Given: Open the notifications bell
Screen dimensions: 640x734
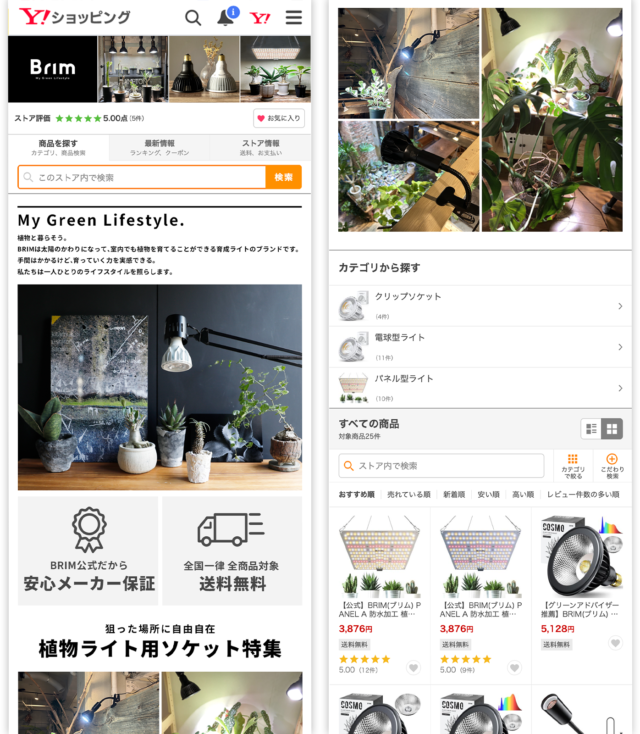Looking at the screenshot, I should click(225, 17).
